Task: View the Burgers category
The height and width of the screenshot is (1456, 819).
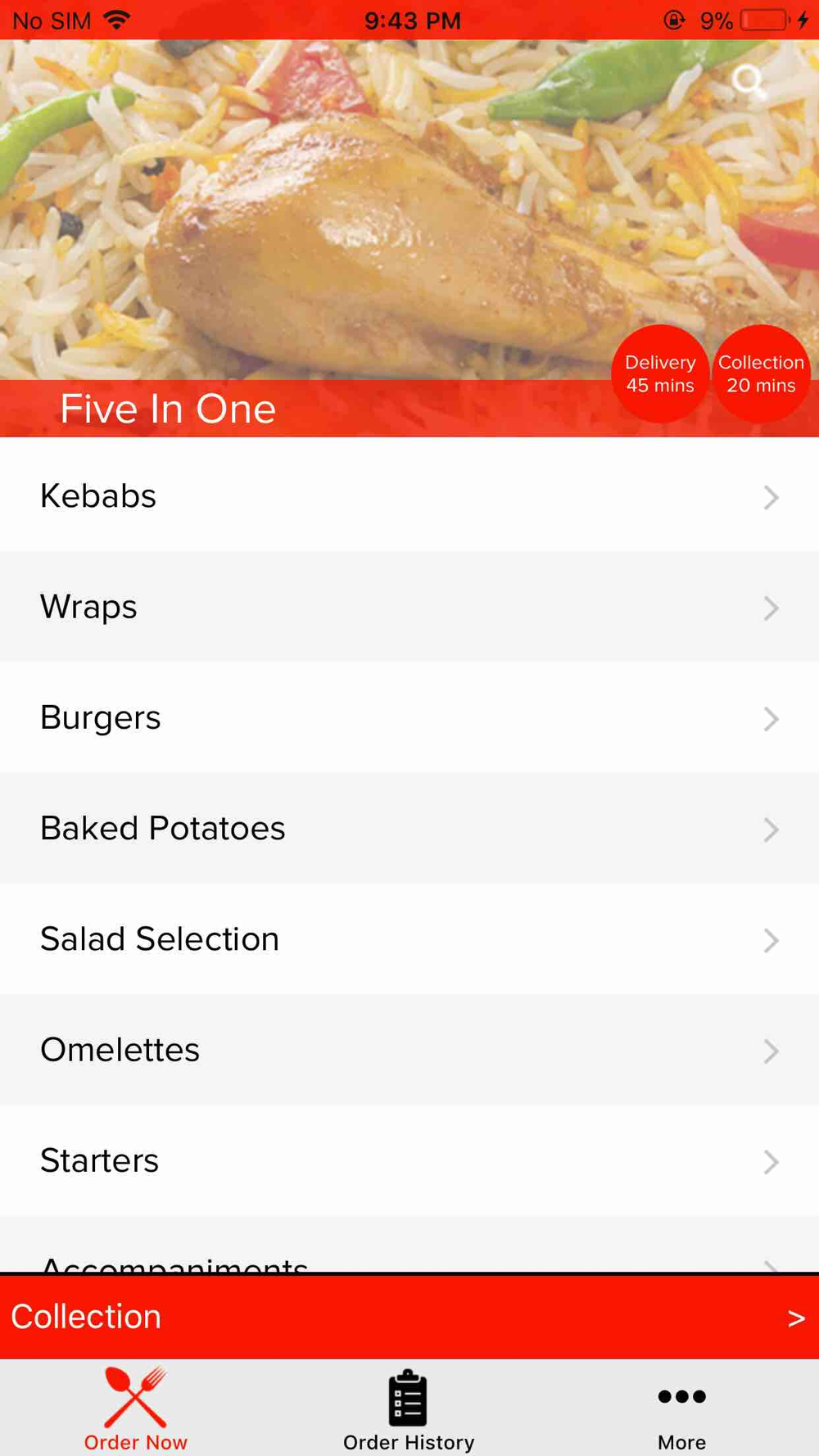Action: (409, 717)
